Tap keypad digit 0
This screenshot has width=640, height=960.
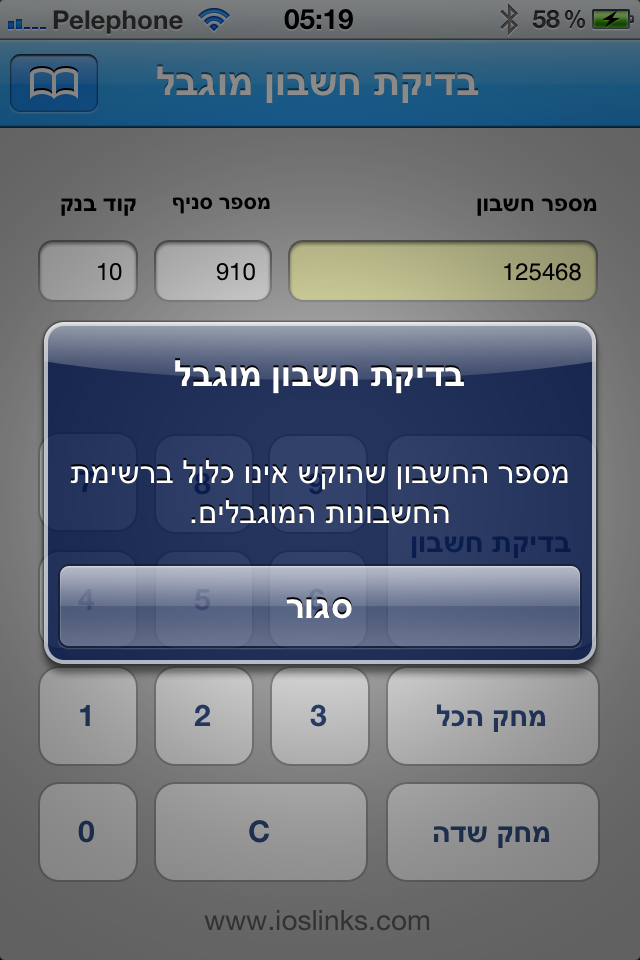[88, 831]
